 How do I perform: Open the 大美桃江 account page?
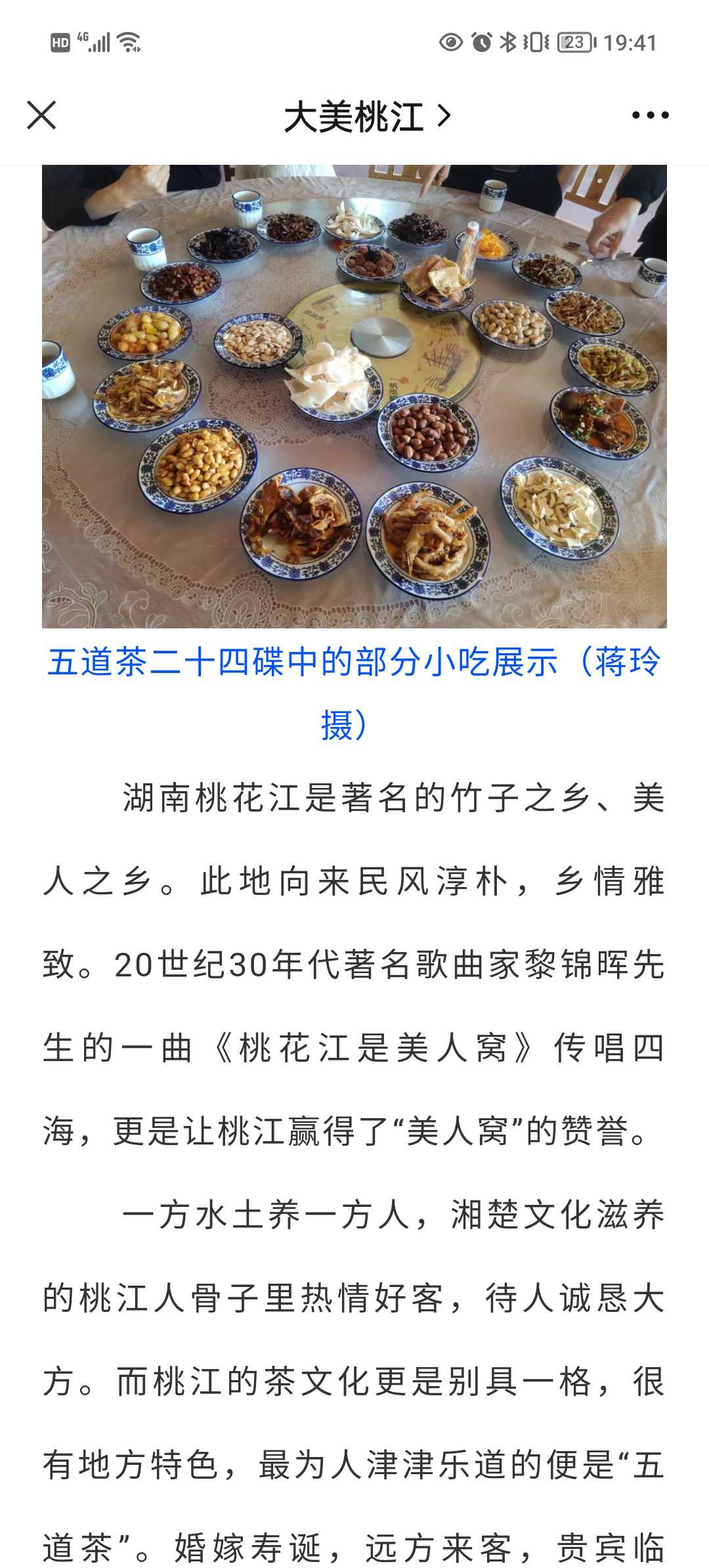[x=368, y=117]
